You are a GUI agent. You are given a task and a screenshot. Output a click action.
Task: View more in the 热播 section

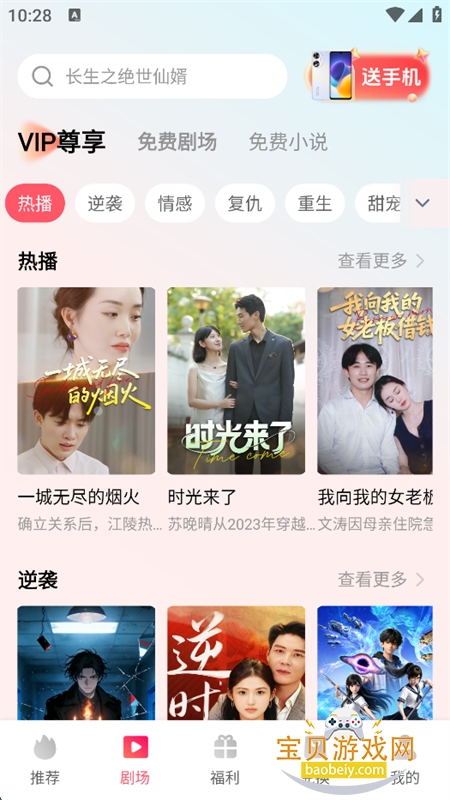pos(381,261)
